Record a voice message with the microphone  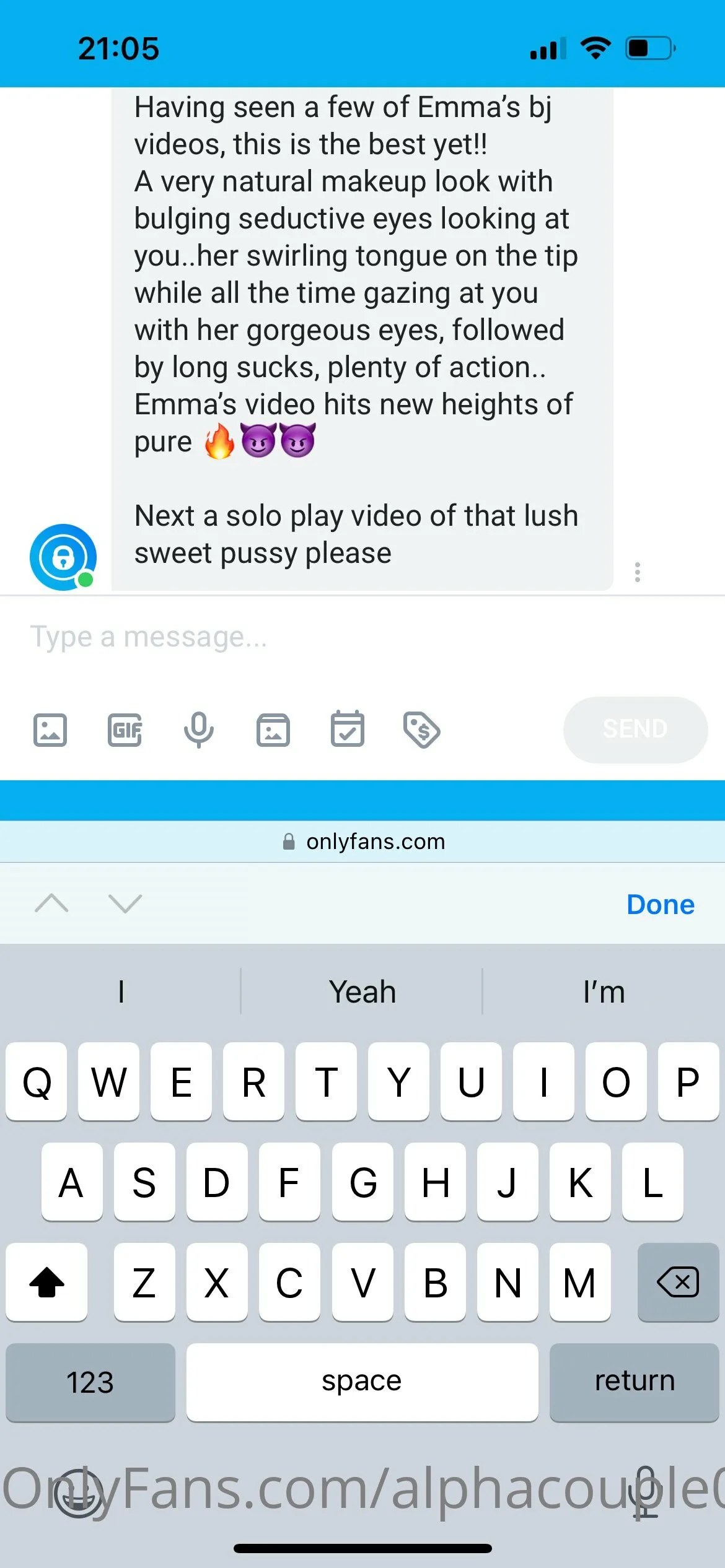pos(199,730)
